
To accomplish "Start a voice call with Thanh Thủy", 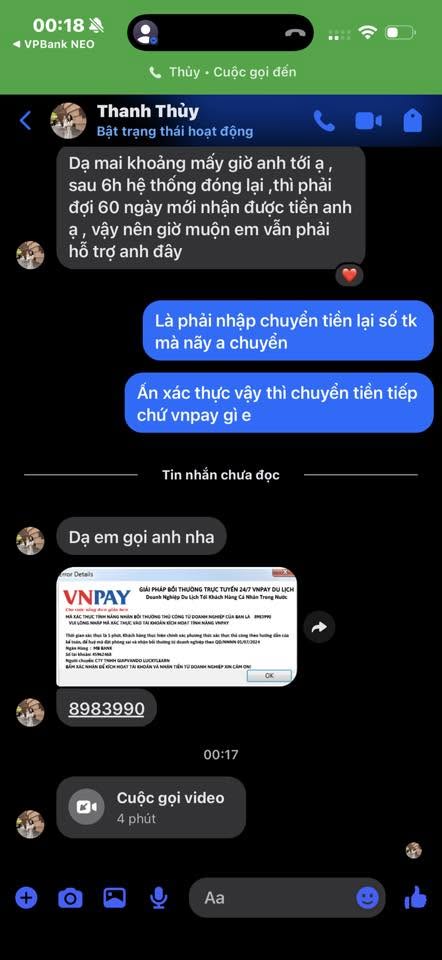I will click(324, 121).
